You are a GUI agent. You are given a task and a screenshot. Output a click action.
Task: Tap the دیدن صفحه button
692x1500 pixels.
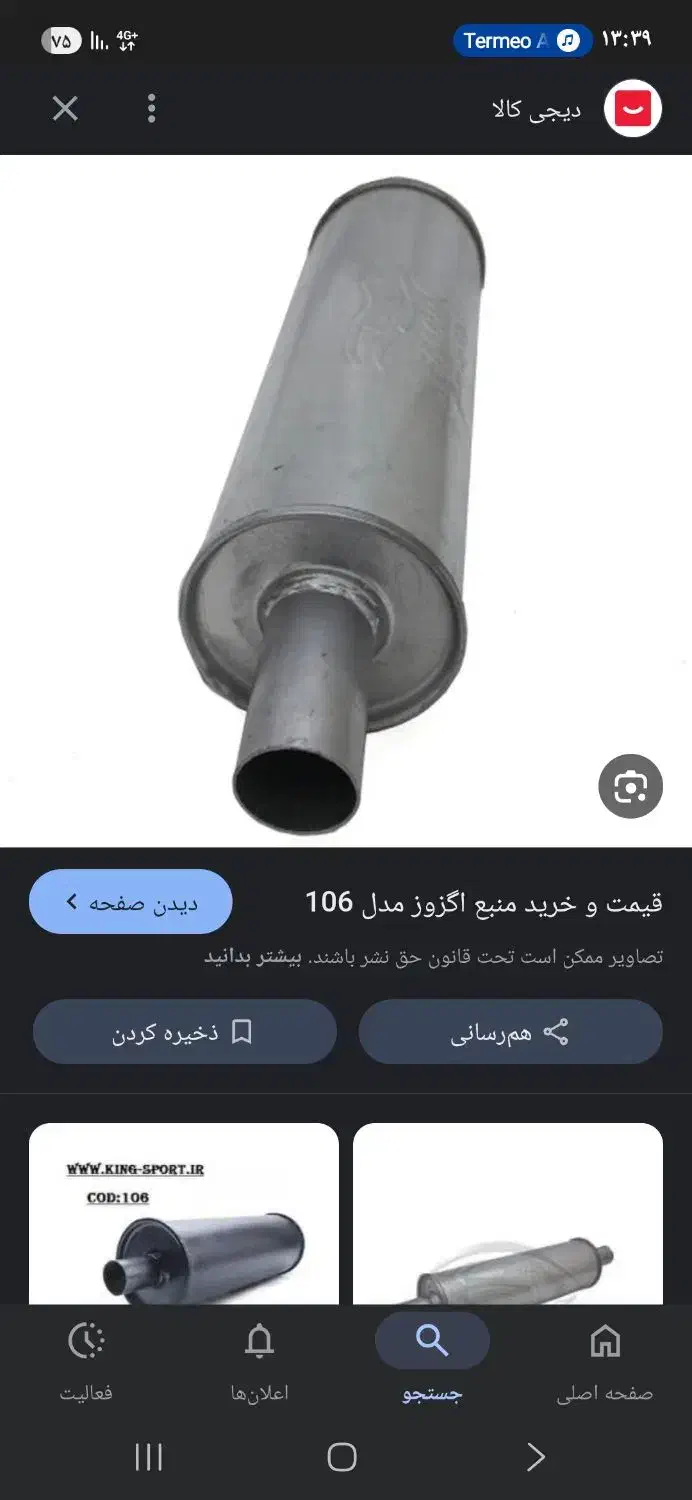pos(131,902)
